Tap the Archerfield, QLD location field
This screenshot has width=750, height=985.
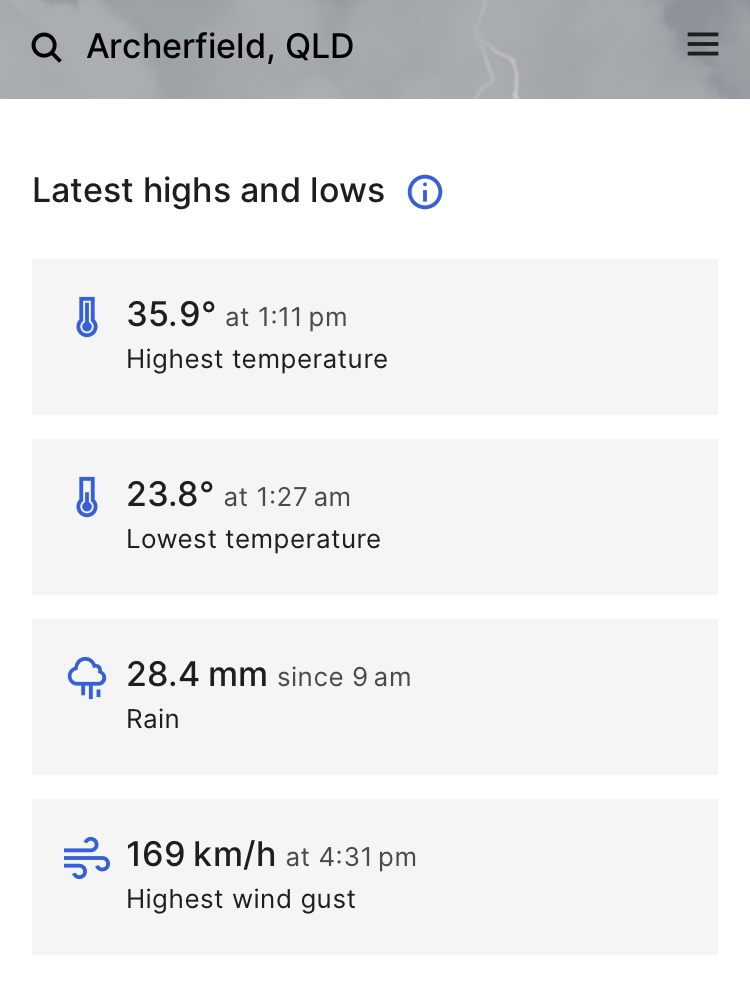coord(220,47)
